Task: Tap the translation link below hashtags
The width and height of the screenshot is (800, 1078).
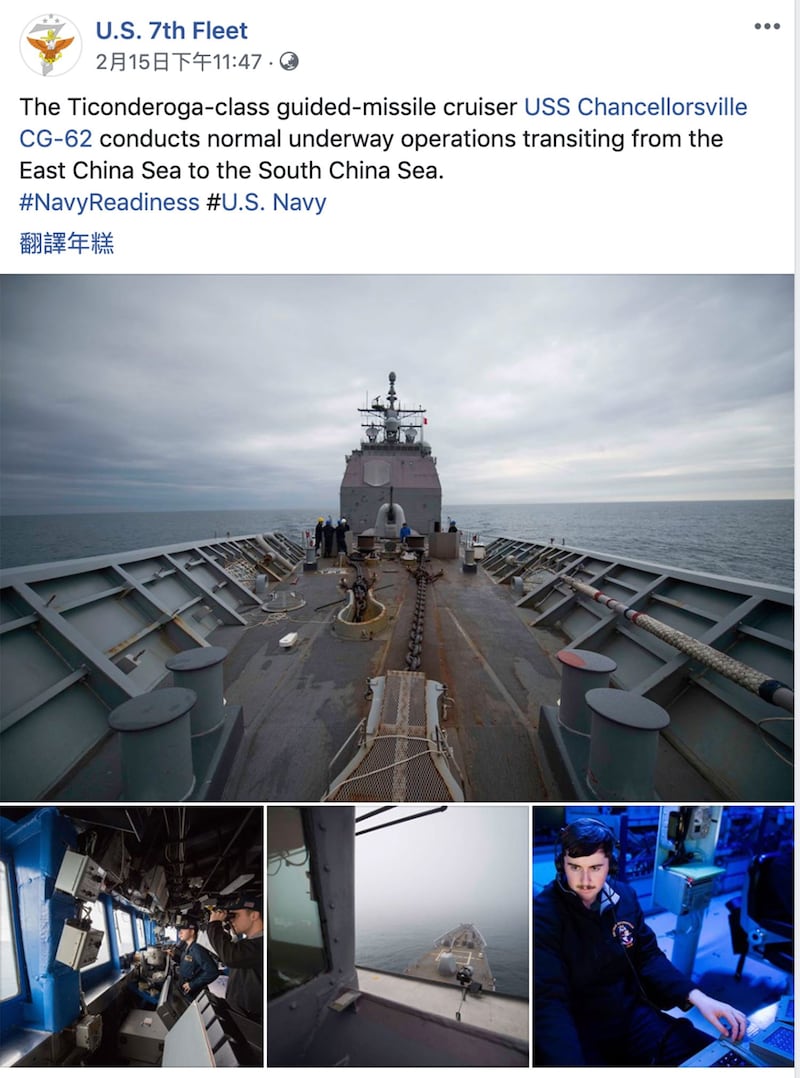Action: coord(67,243)
